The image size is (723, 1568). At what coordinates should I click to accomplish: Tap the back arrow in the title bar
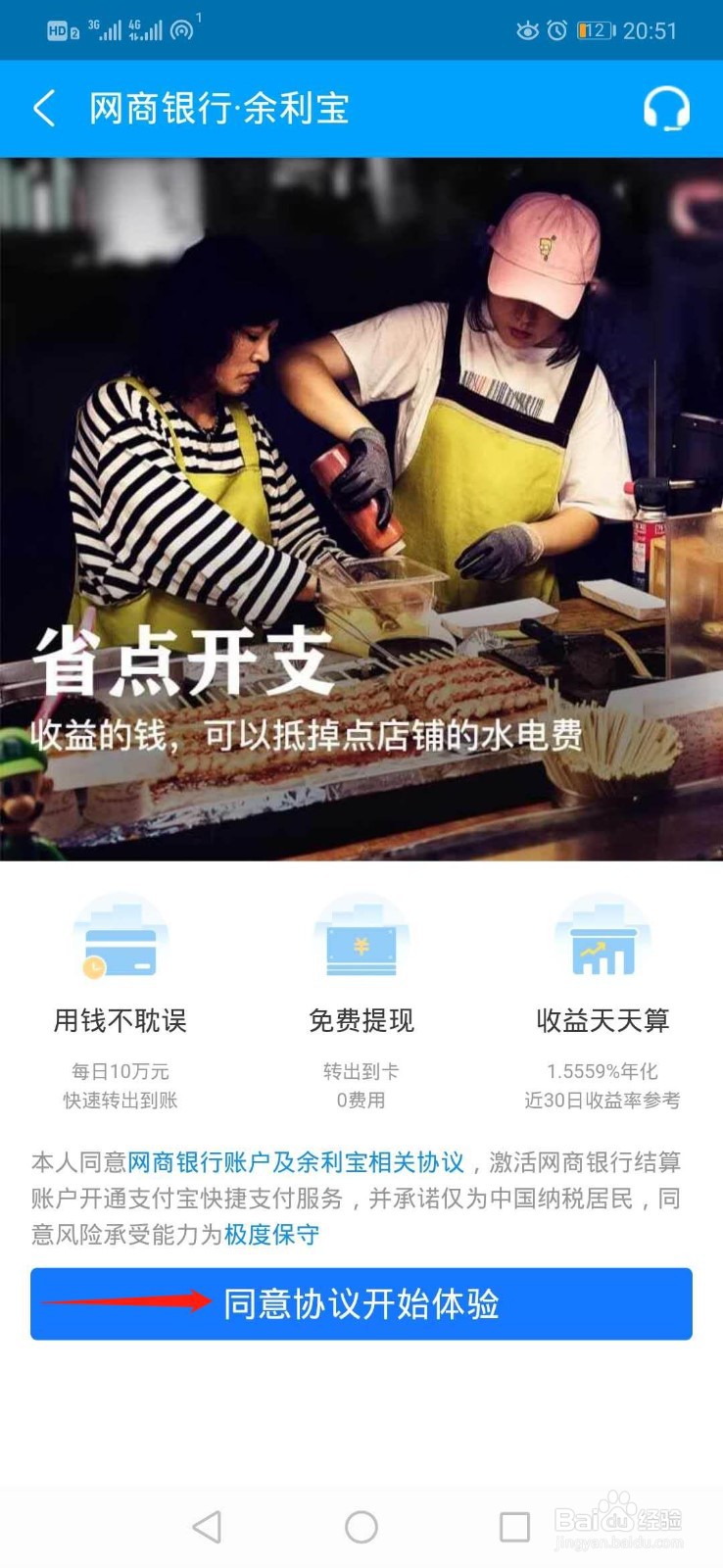[43, 110]
